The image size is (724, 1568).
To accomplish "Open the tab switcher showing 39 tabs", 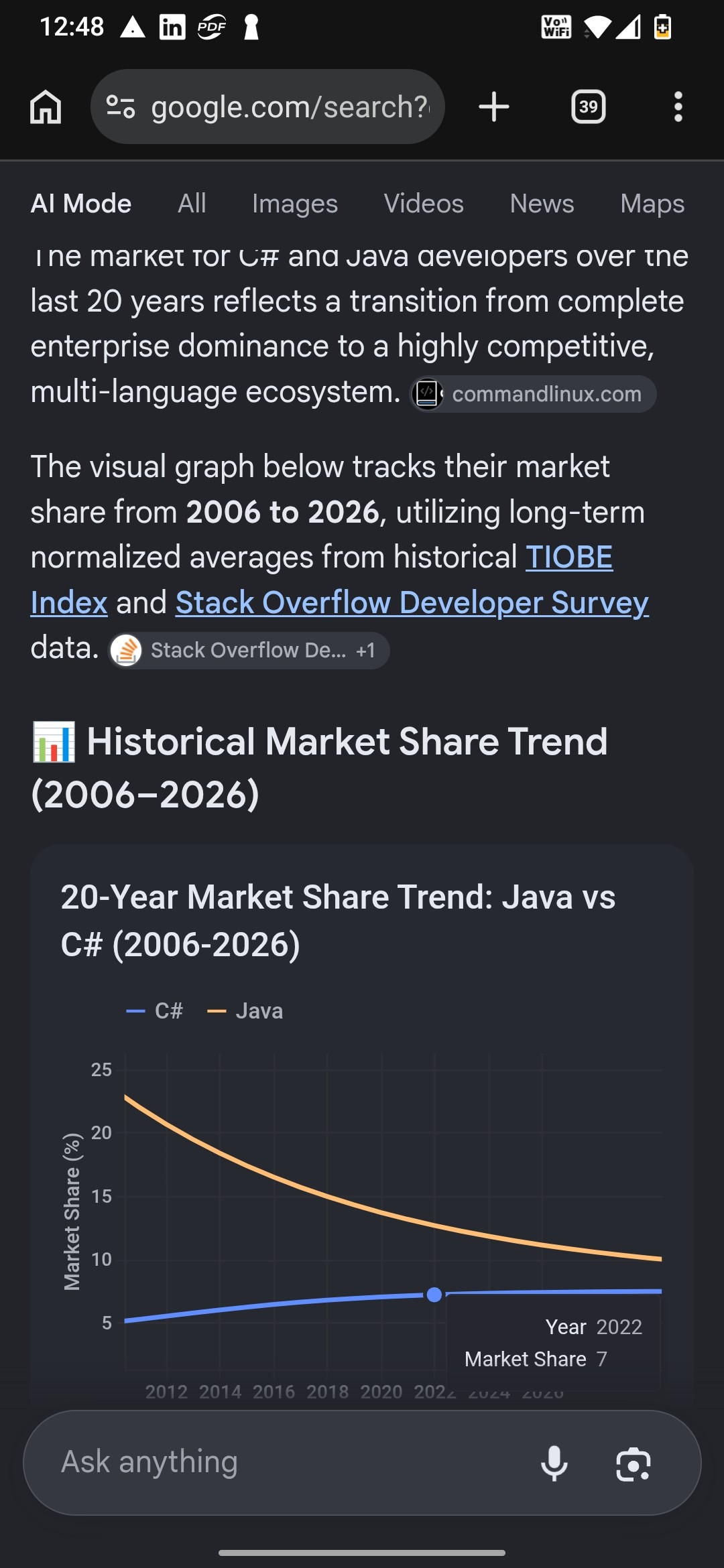I will (589, 107).
